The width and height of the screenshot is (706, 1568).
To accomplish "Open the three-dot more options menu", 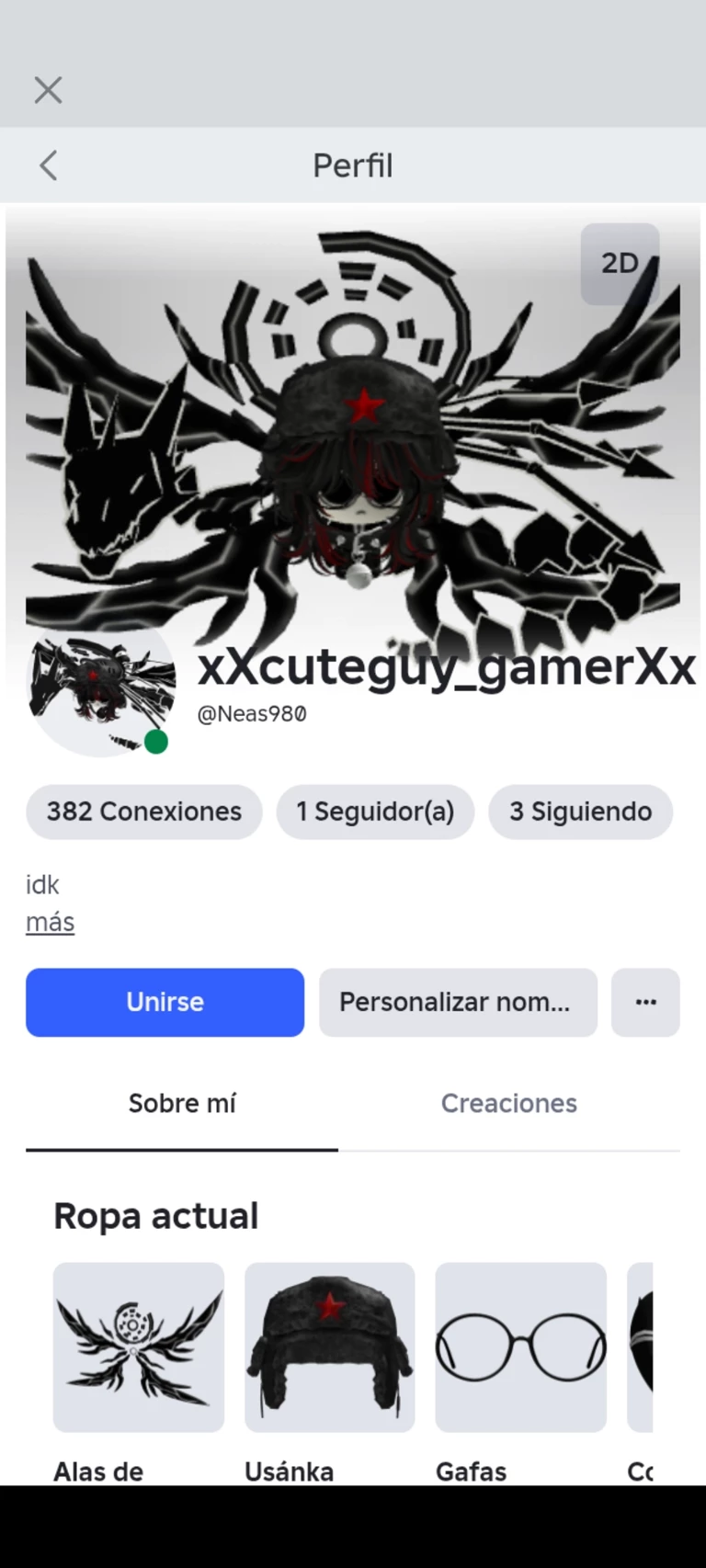I will (x=645, y=1002).
